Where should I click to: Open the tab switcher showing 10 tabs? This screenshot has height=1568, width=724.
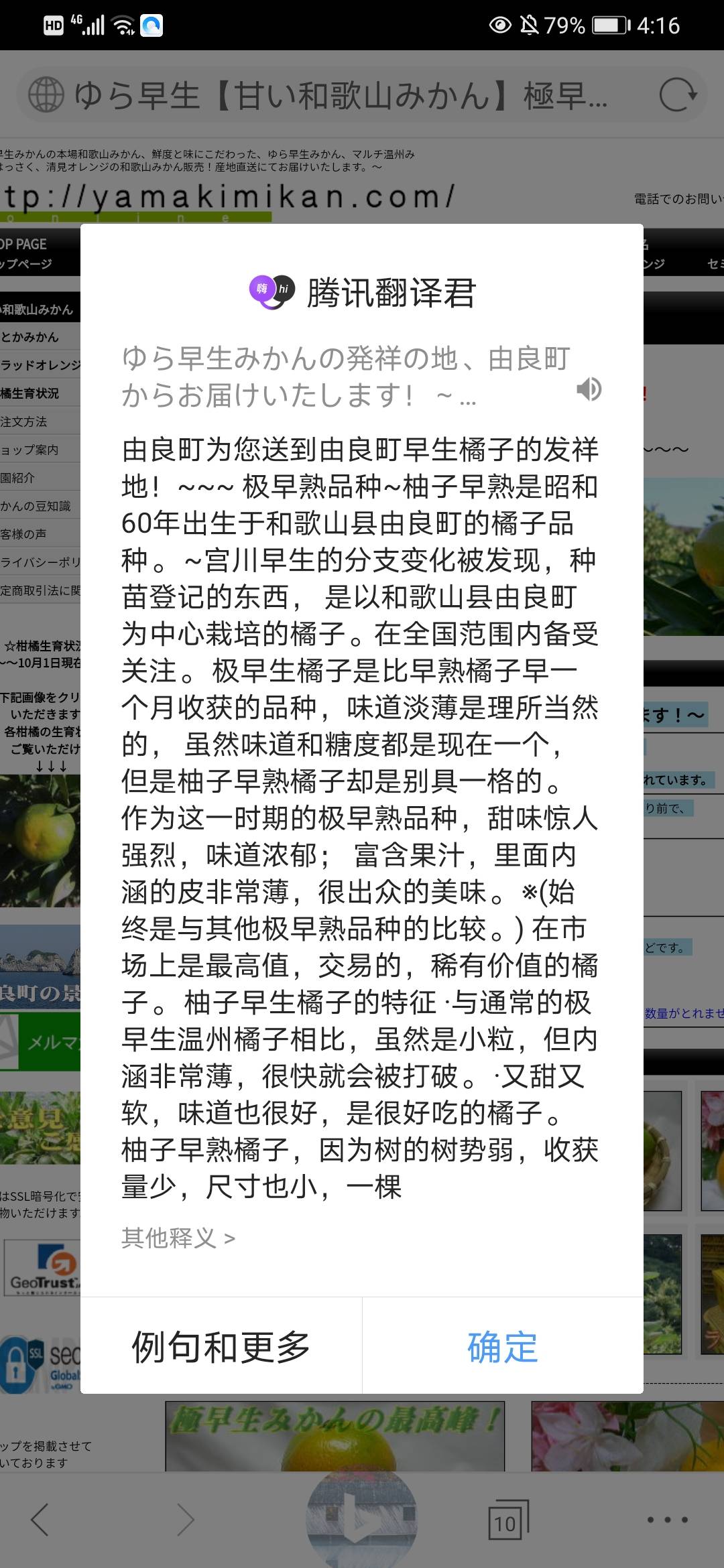[x=506, y=1519]
